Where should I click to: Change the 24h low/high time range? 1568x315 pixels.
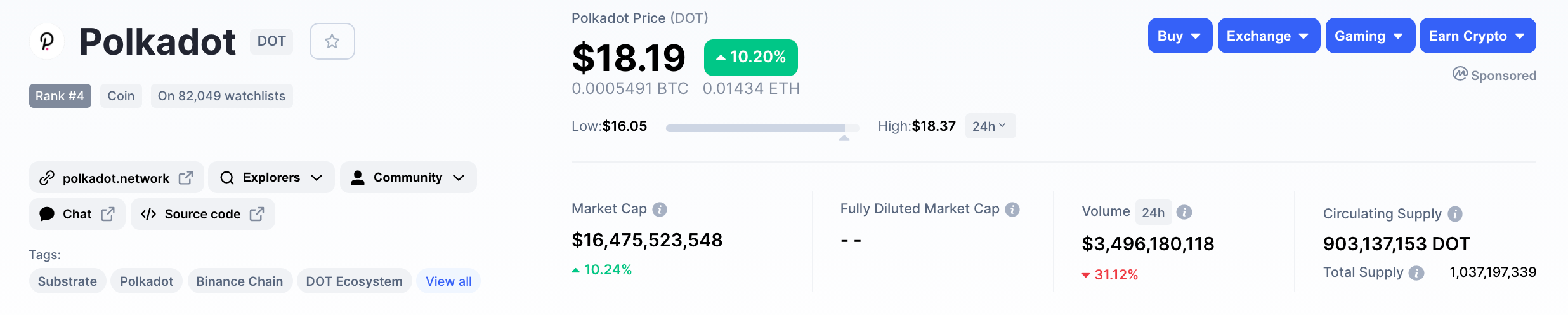(x=990, y=126)
